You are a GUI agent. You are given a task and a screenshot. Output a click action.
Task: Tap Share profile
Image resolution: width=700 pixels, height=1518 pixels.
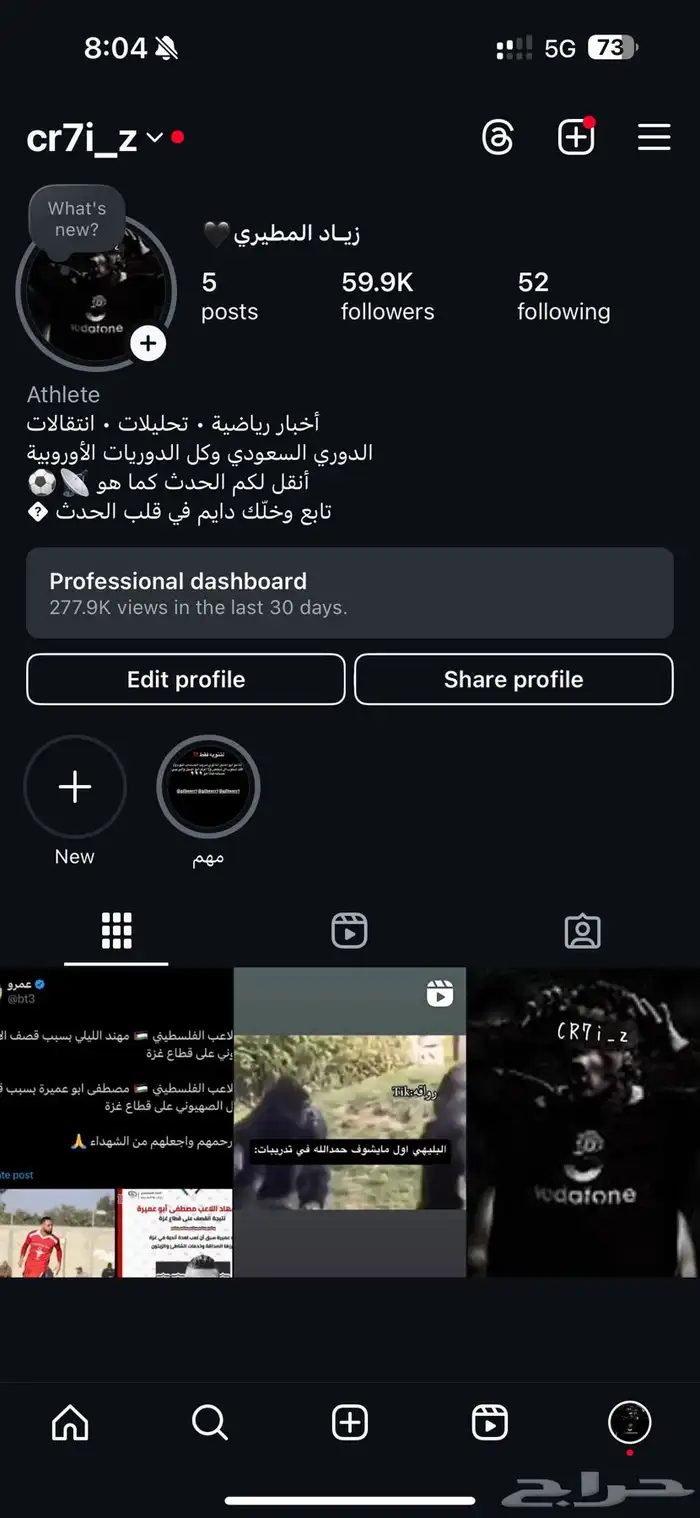(513, 679)
